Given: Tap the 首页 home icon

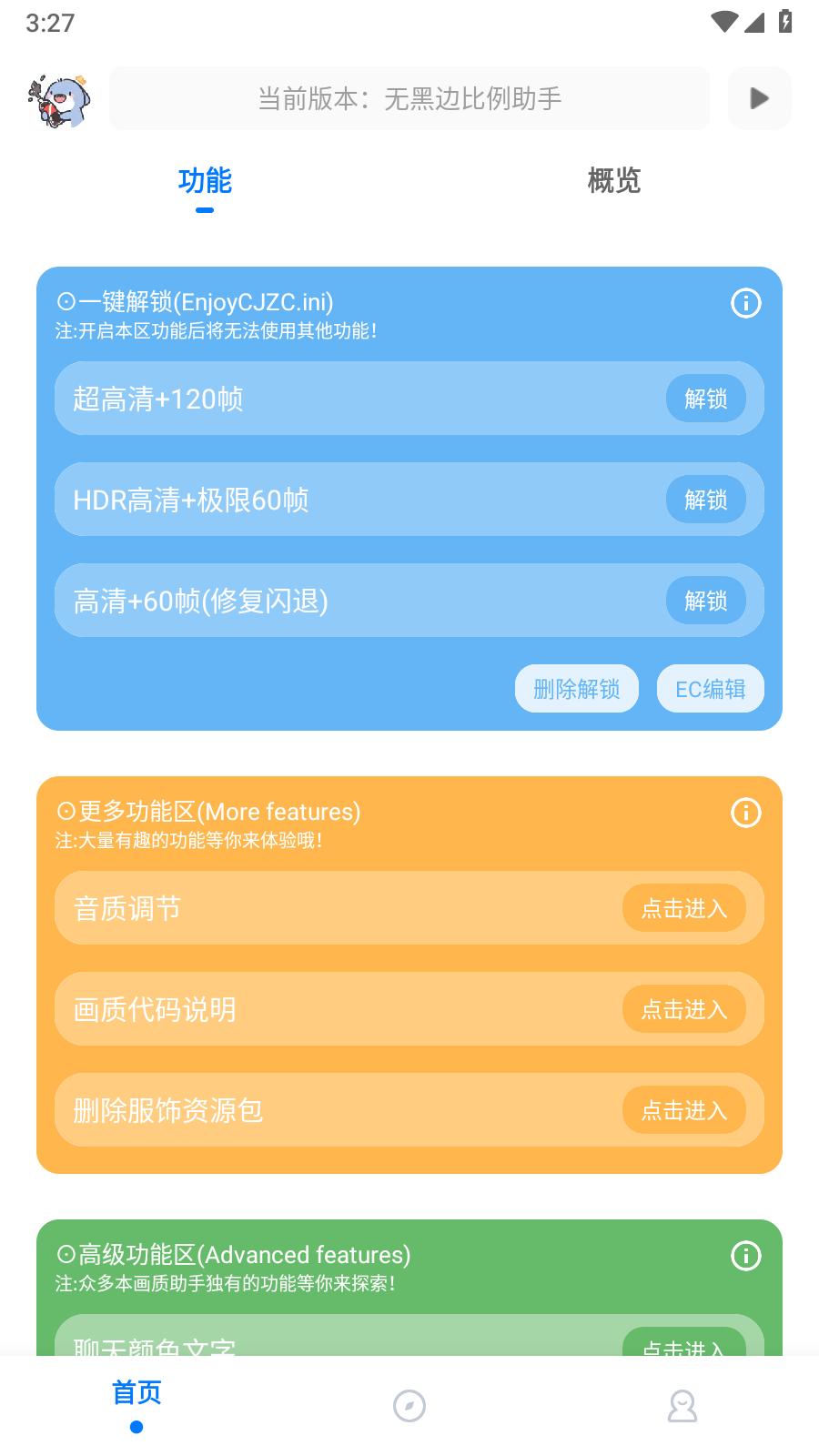Looking at the screenshot, I should 136,1393.
